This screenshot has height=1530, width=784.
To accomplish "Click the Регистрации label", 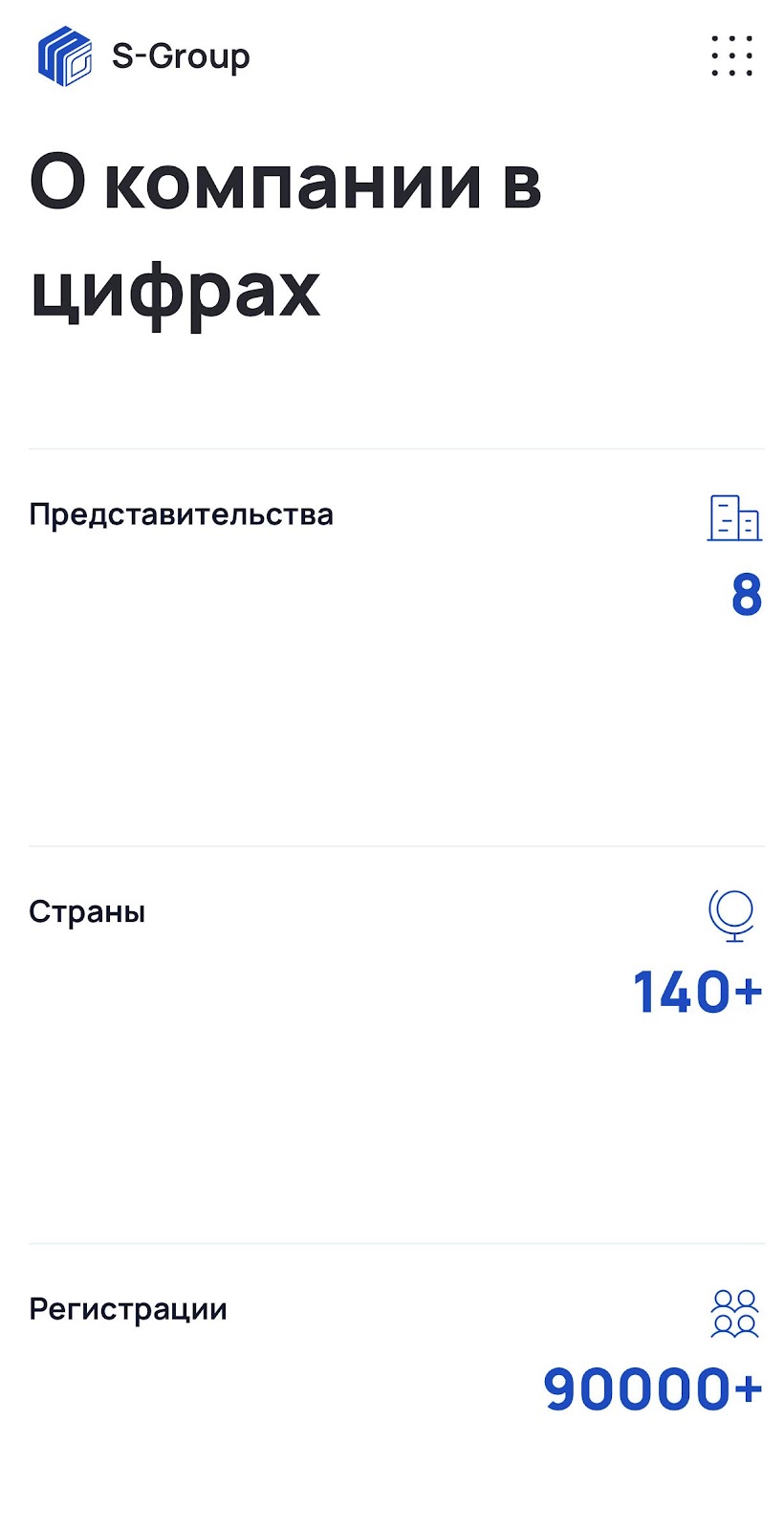I will 128,1308.
